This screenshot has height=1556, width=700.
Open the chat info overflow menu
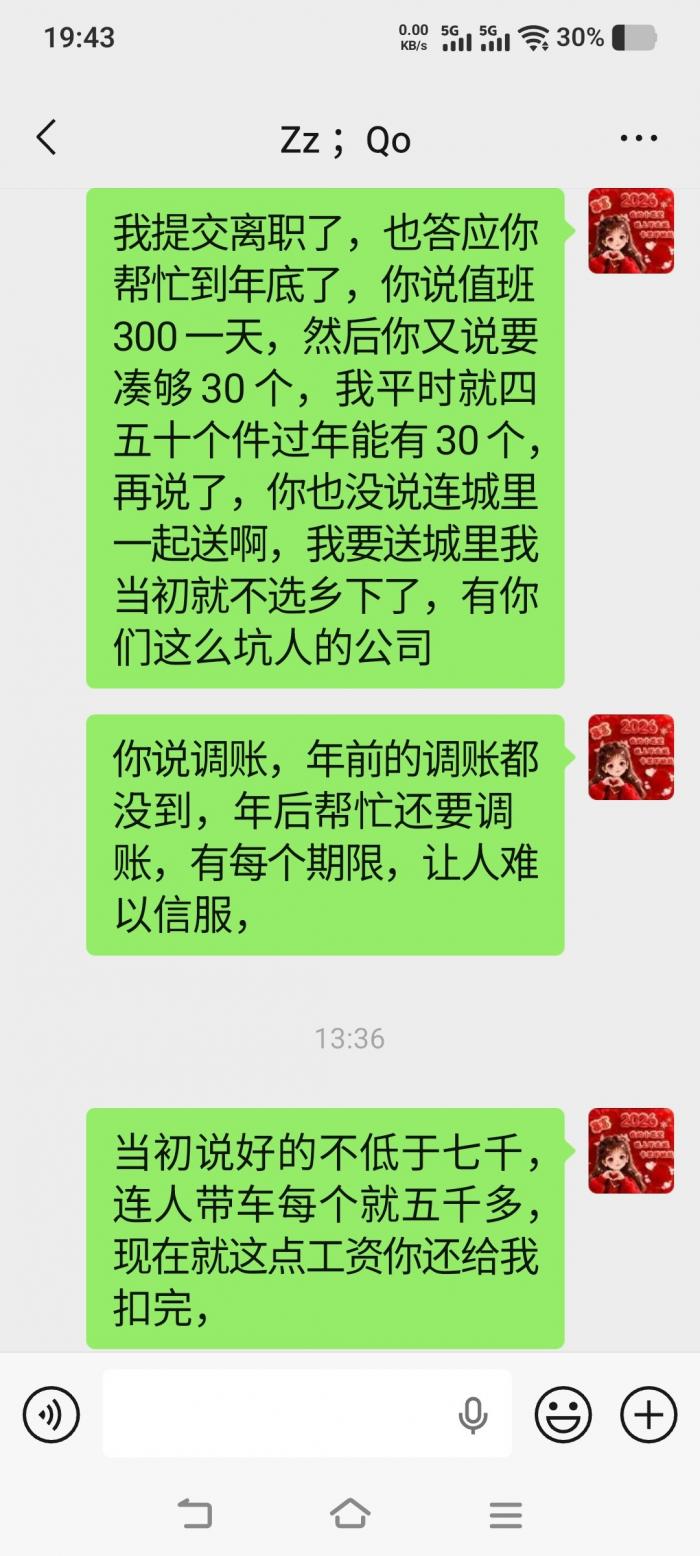coord(638,138)
